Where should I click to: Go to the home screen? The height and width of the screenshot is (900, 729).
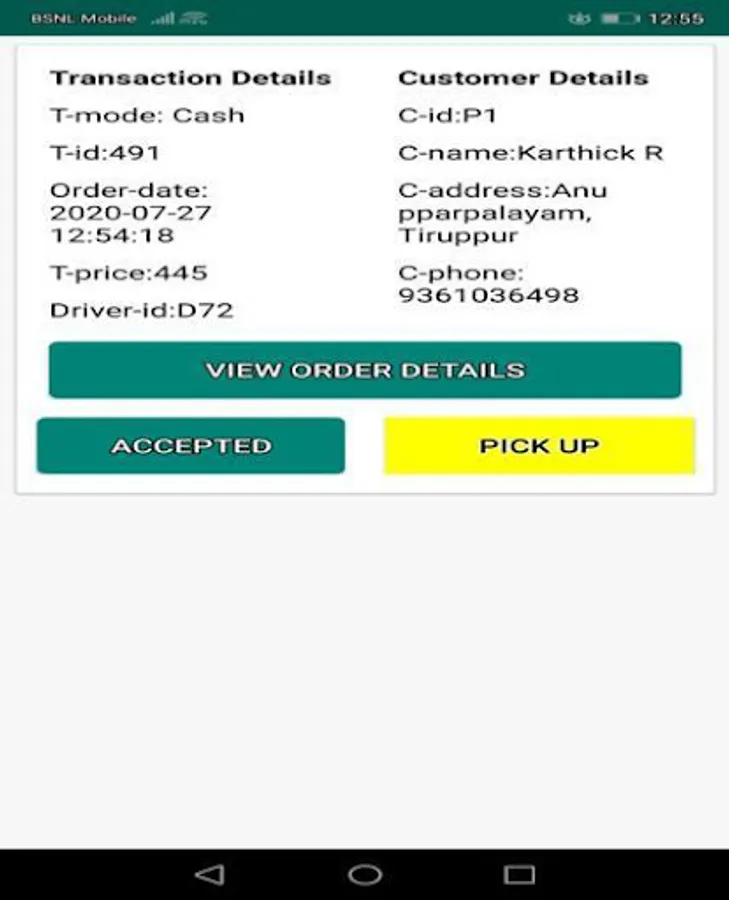click(365, 875)
